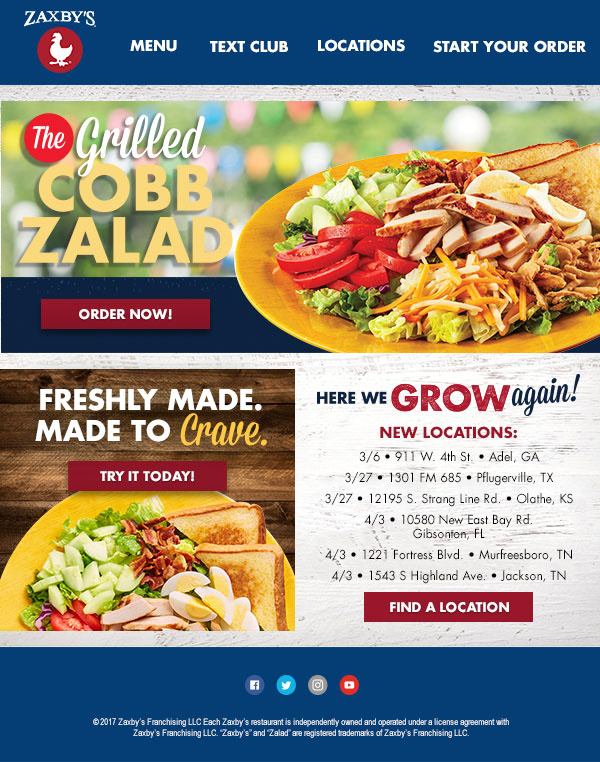Tap START YOUR ORDER in the header

(x=509, y=46)
